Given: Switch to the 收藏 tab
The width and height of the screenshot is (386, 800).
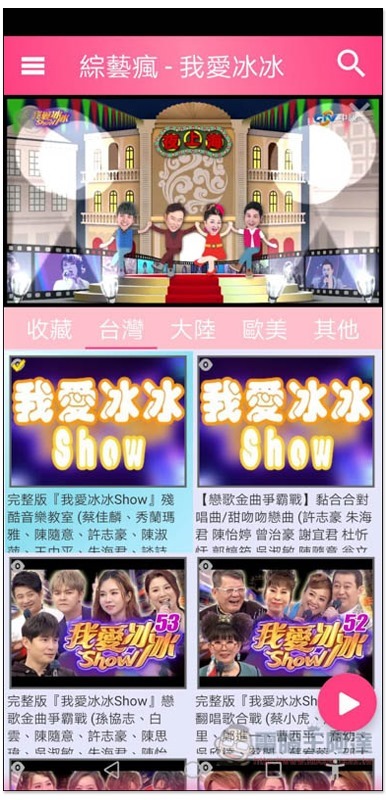Looking at the screenshot, I should point(49,330).
